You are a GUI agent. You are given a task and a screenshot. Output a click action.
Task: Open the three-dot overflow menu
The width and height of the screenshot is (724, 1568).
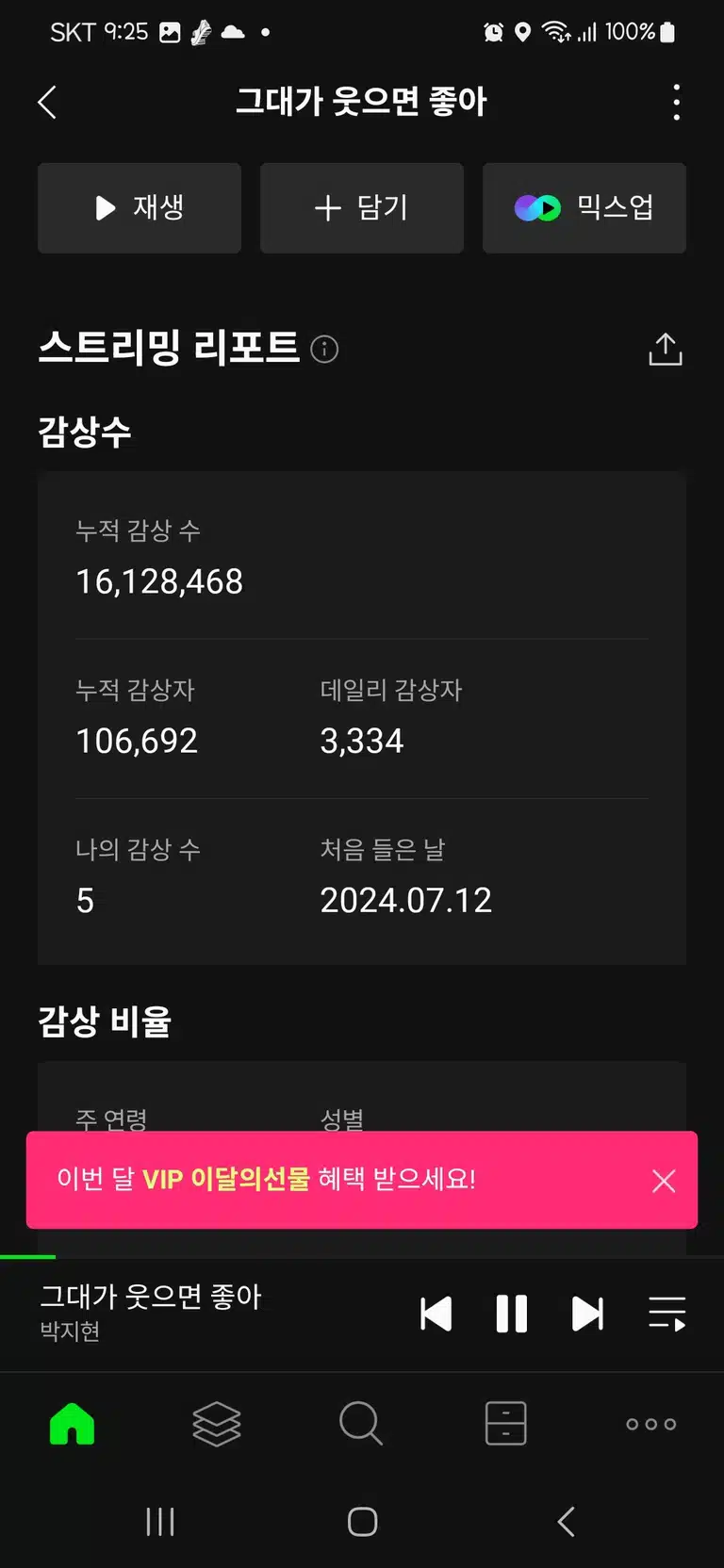(x=676, y=102)
